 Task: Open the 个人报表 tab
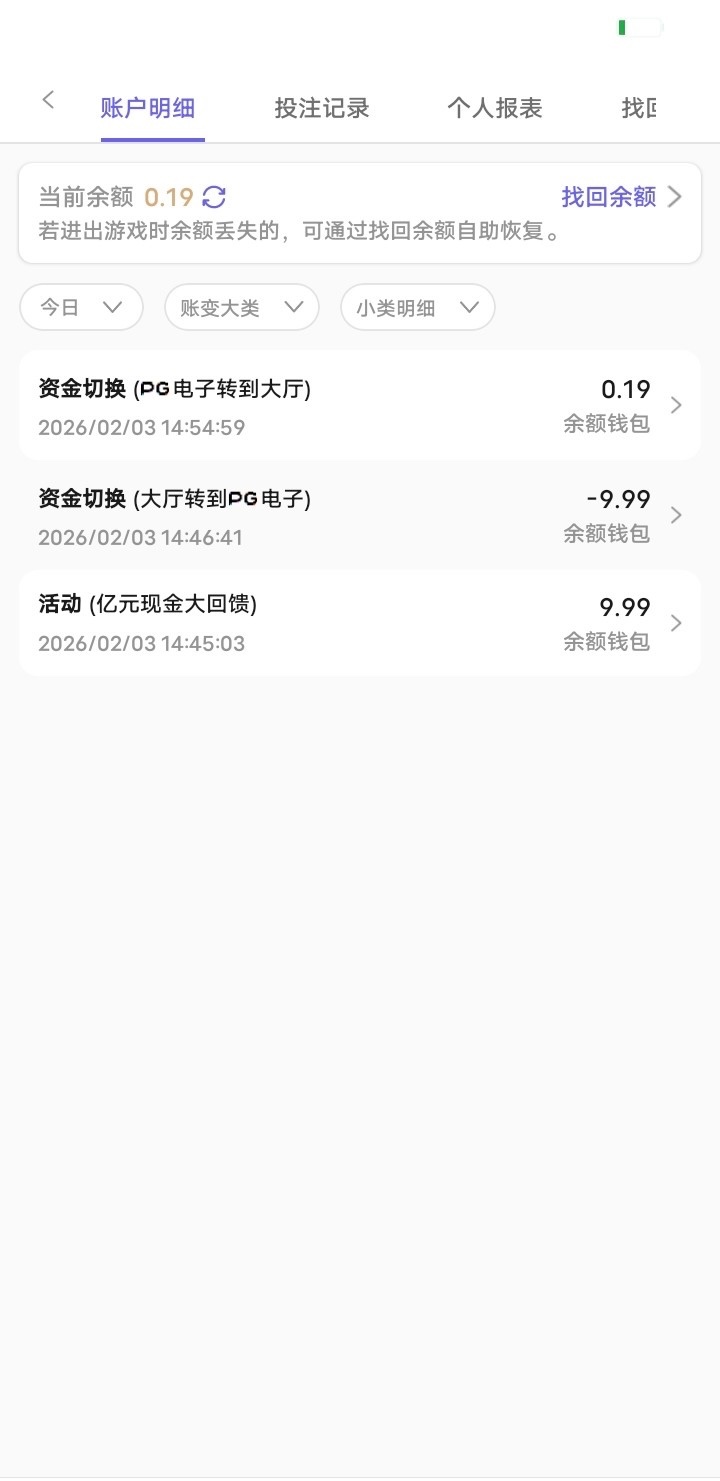[494, 108]
